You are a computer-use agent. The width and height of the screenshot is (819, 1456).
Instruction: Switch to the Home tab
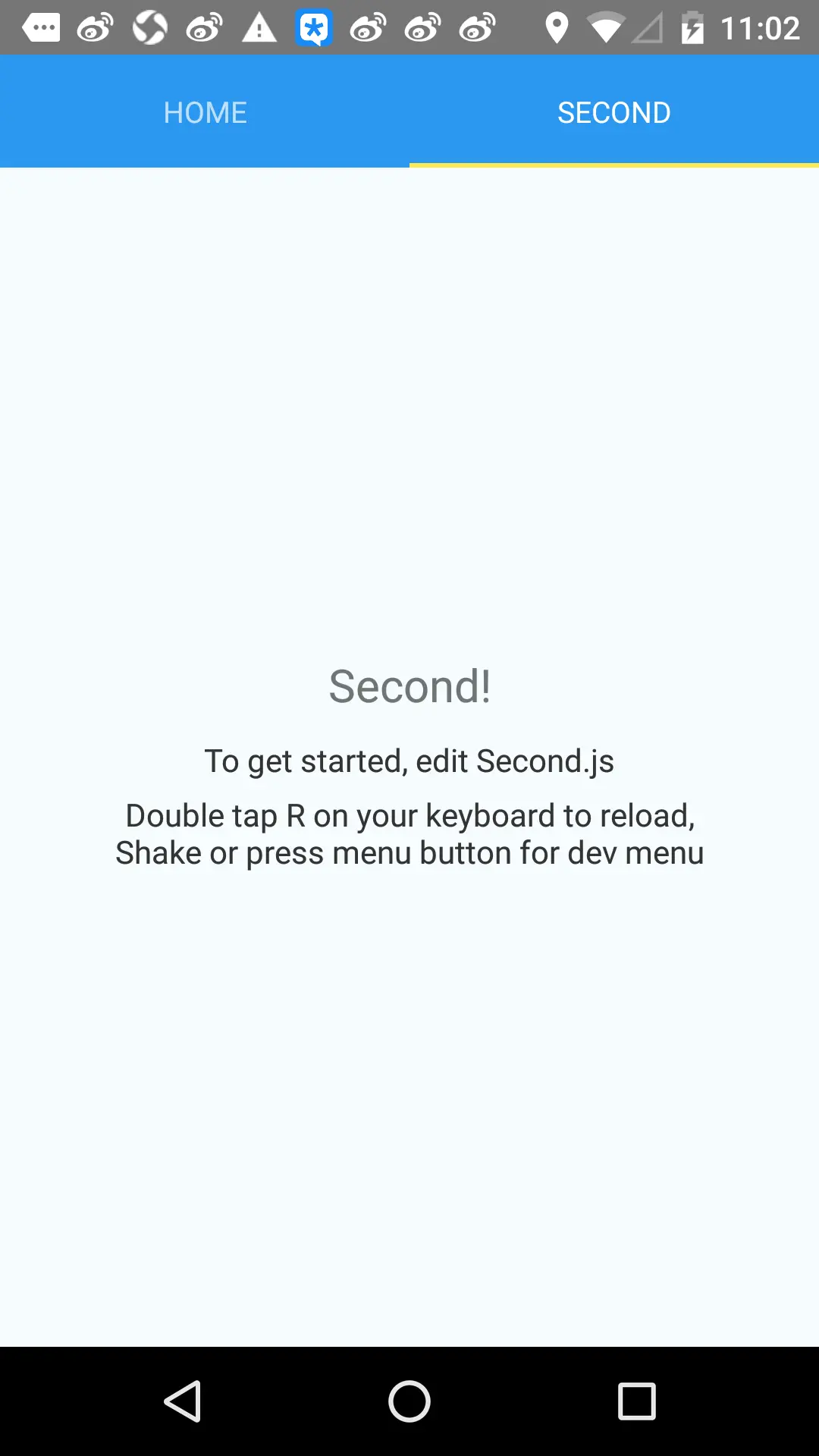(205, 112)
